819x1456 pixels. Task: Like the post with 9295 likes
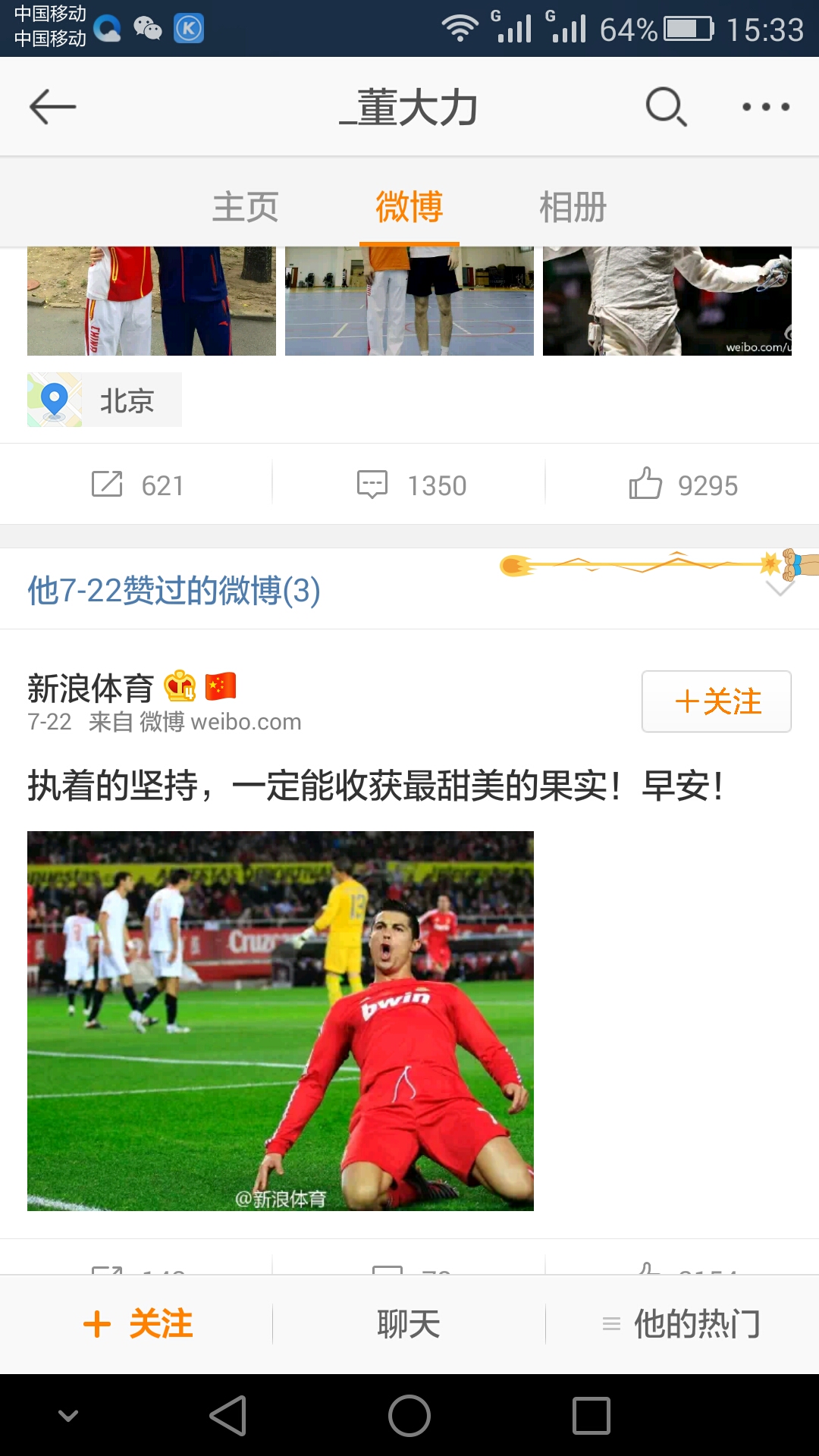click(x=683, y=485)
